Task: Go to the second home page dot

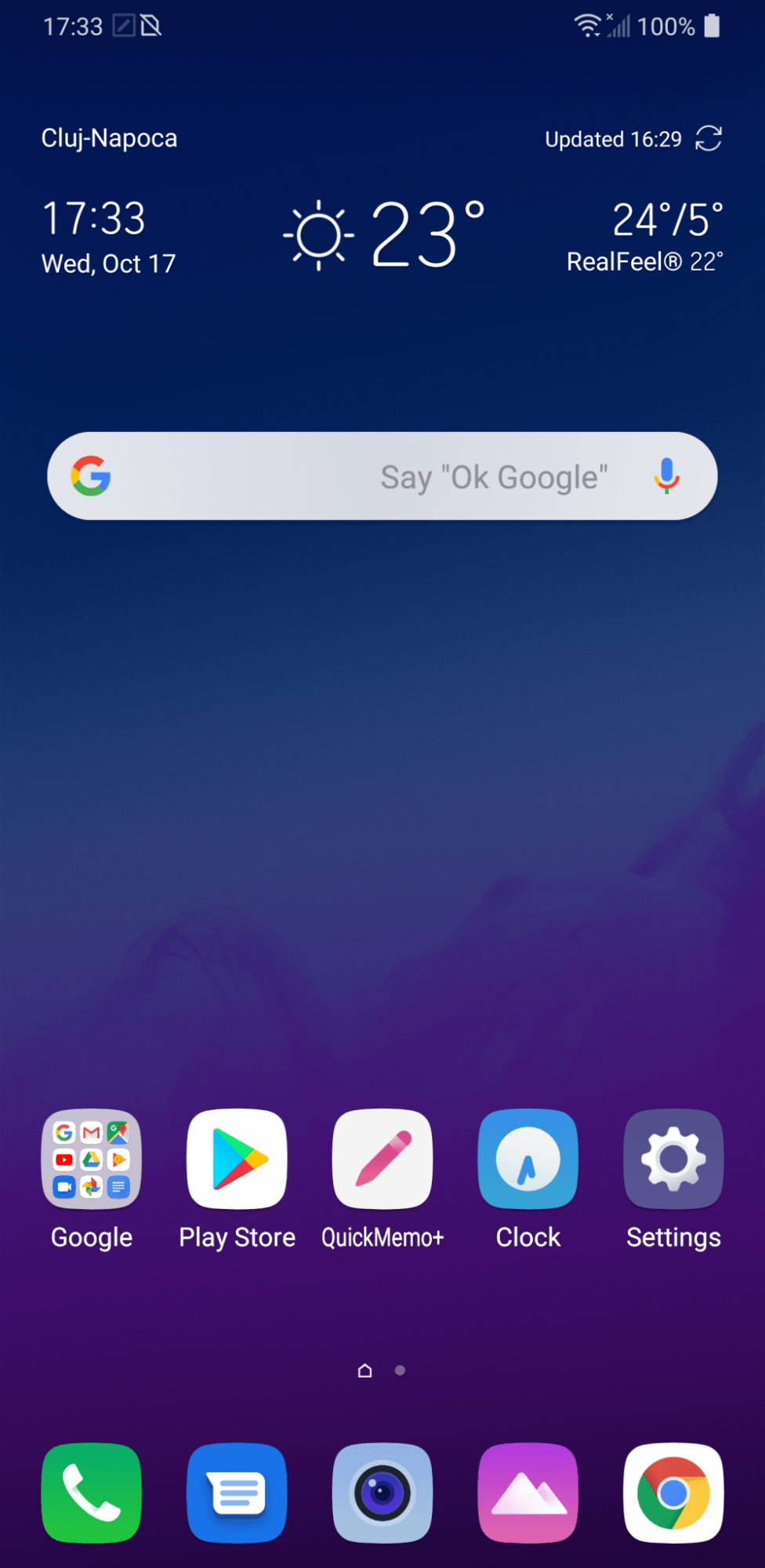Action: [400, 1370]
